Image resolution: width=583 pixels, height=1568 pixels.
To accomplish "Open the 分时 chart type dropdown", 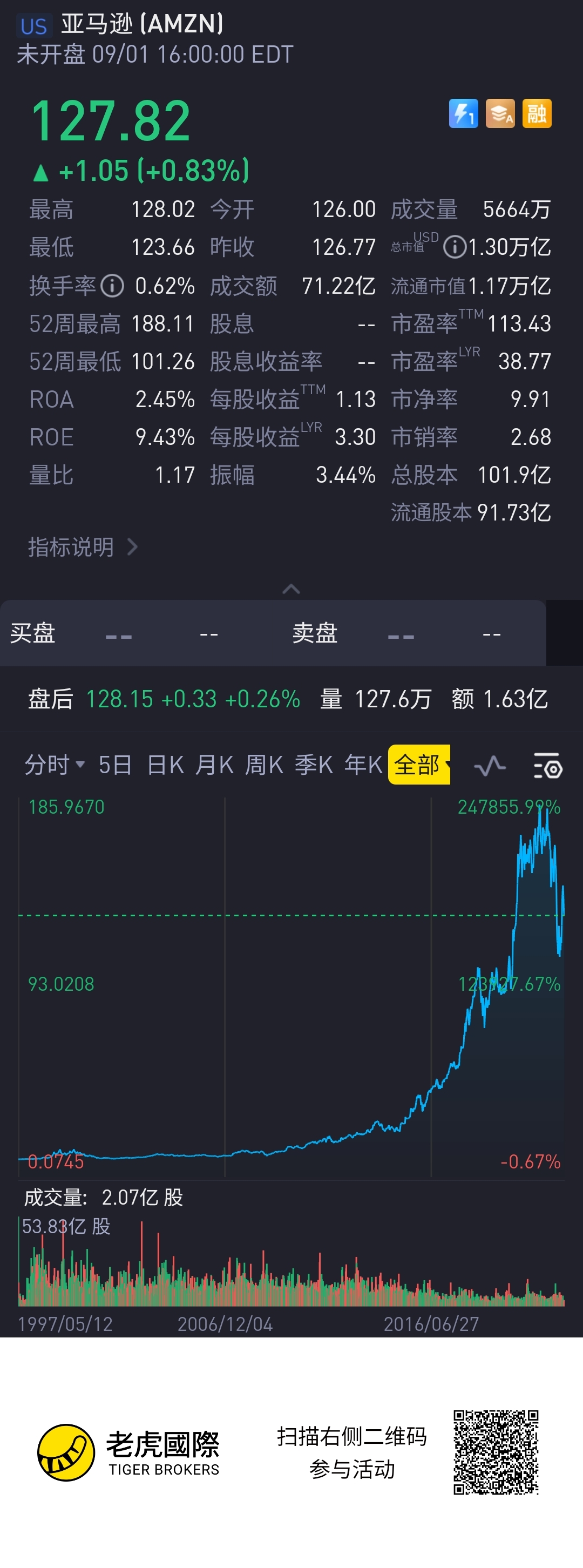I will [54, 765].
